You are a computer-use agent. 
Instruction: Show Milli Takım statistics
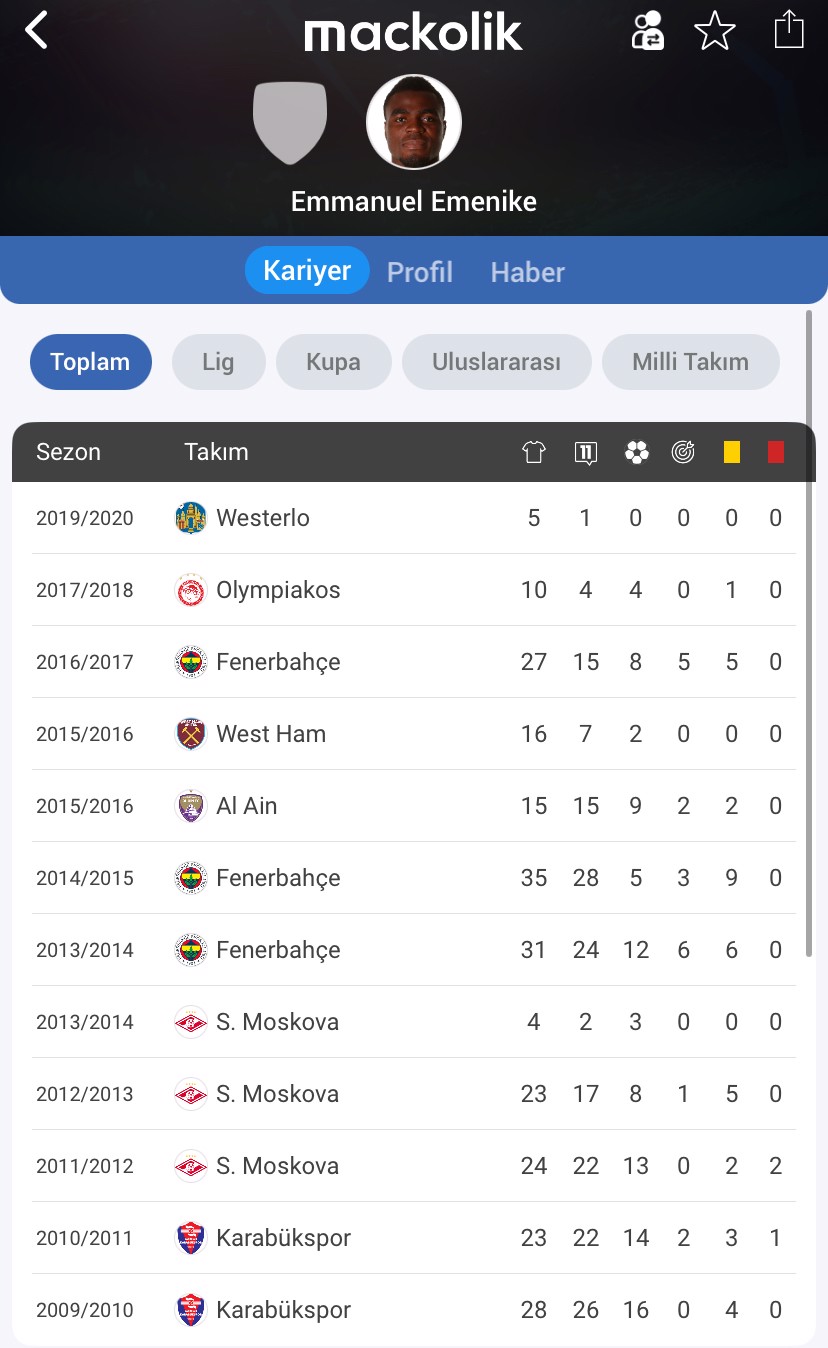click(690, 362)
